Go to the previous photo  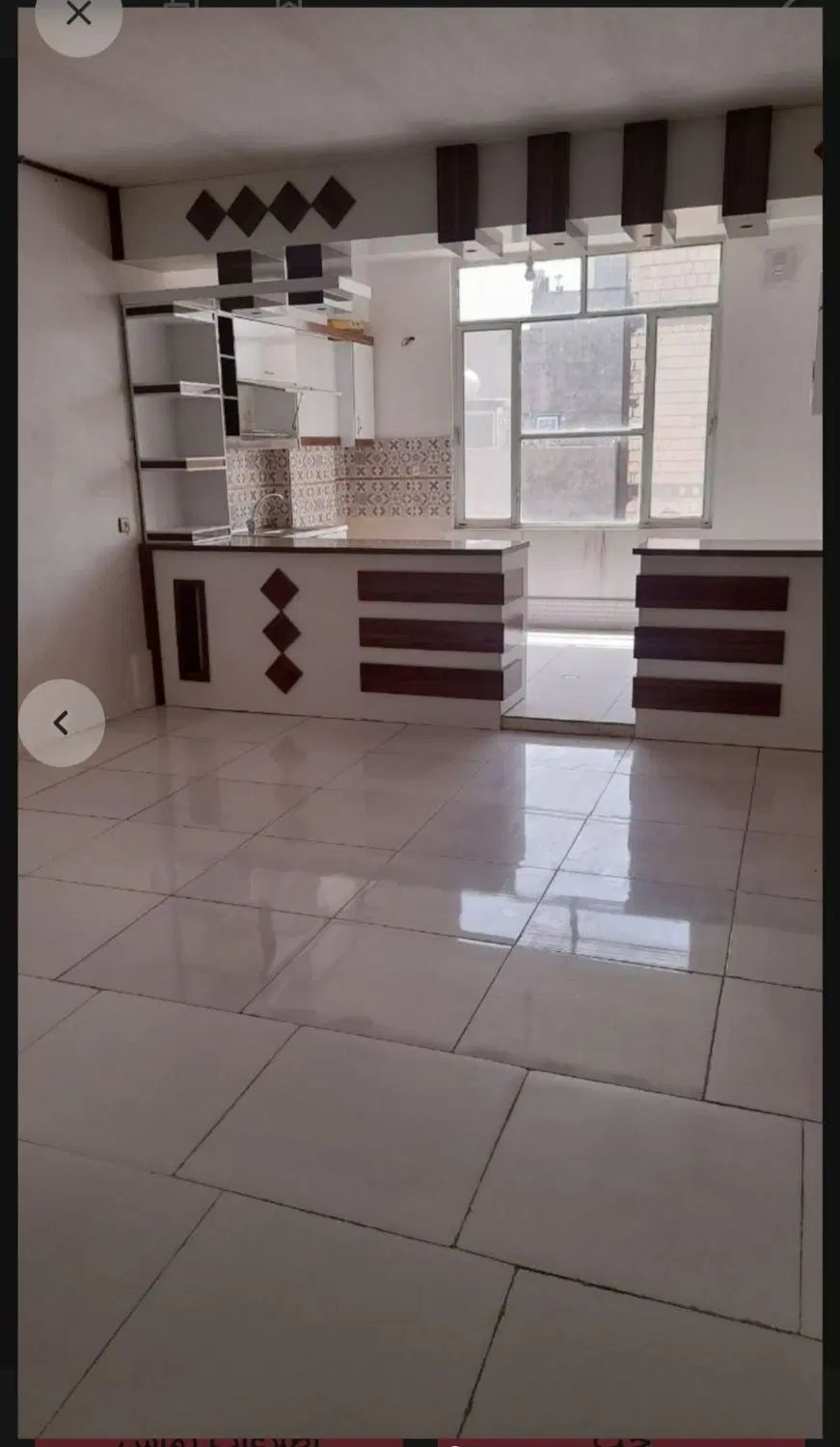62,723
